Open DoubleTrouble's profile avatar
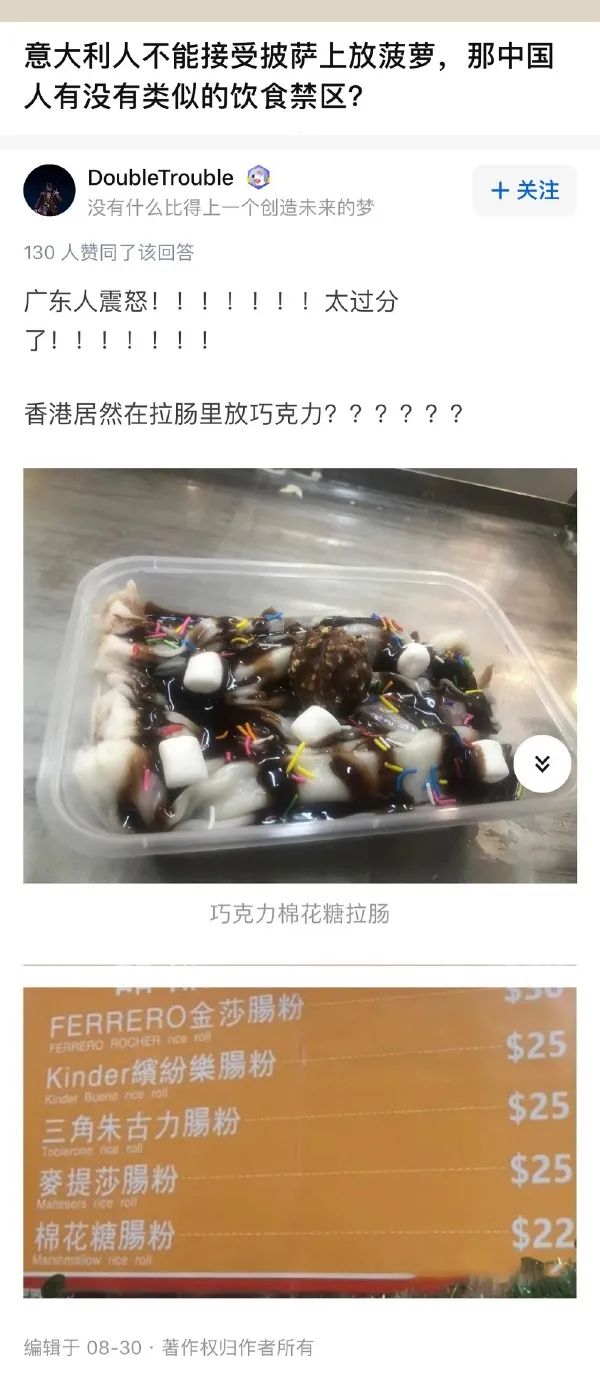 (49, 190)
